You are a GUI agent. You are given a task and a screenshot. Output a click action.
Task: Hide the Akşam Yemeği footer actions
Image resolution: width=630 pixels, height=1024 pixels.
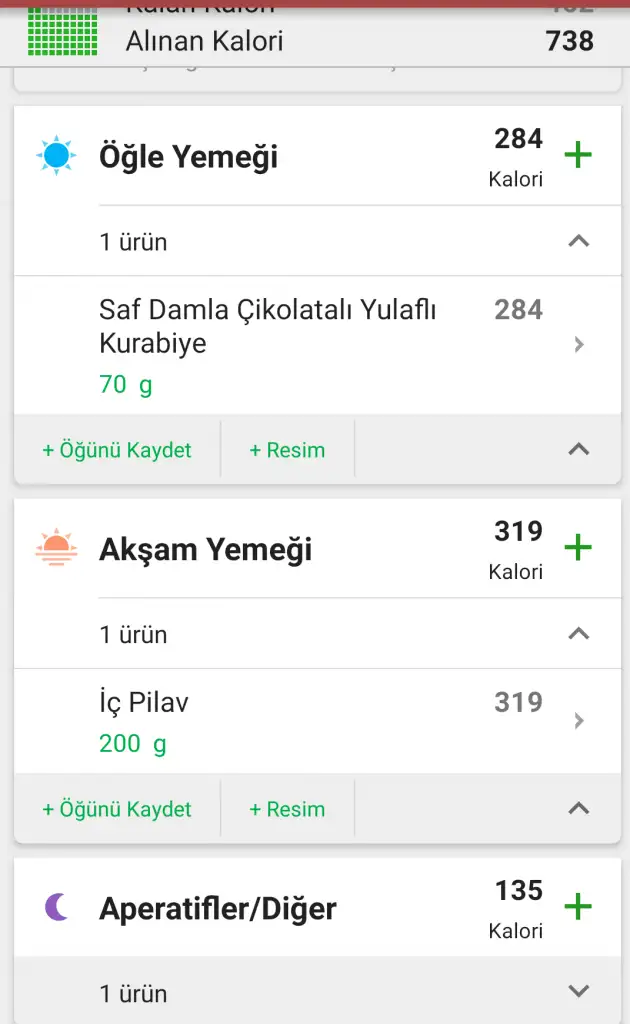pyautogui.click(x=578, y=809)
